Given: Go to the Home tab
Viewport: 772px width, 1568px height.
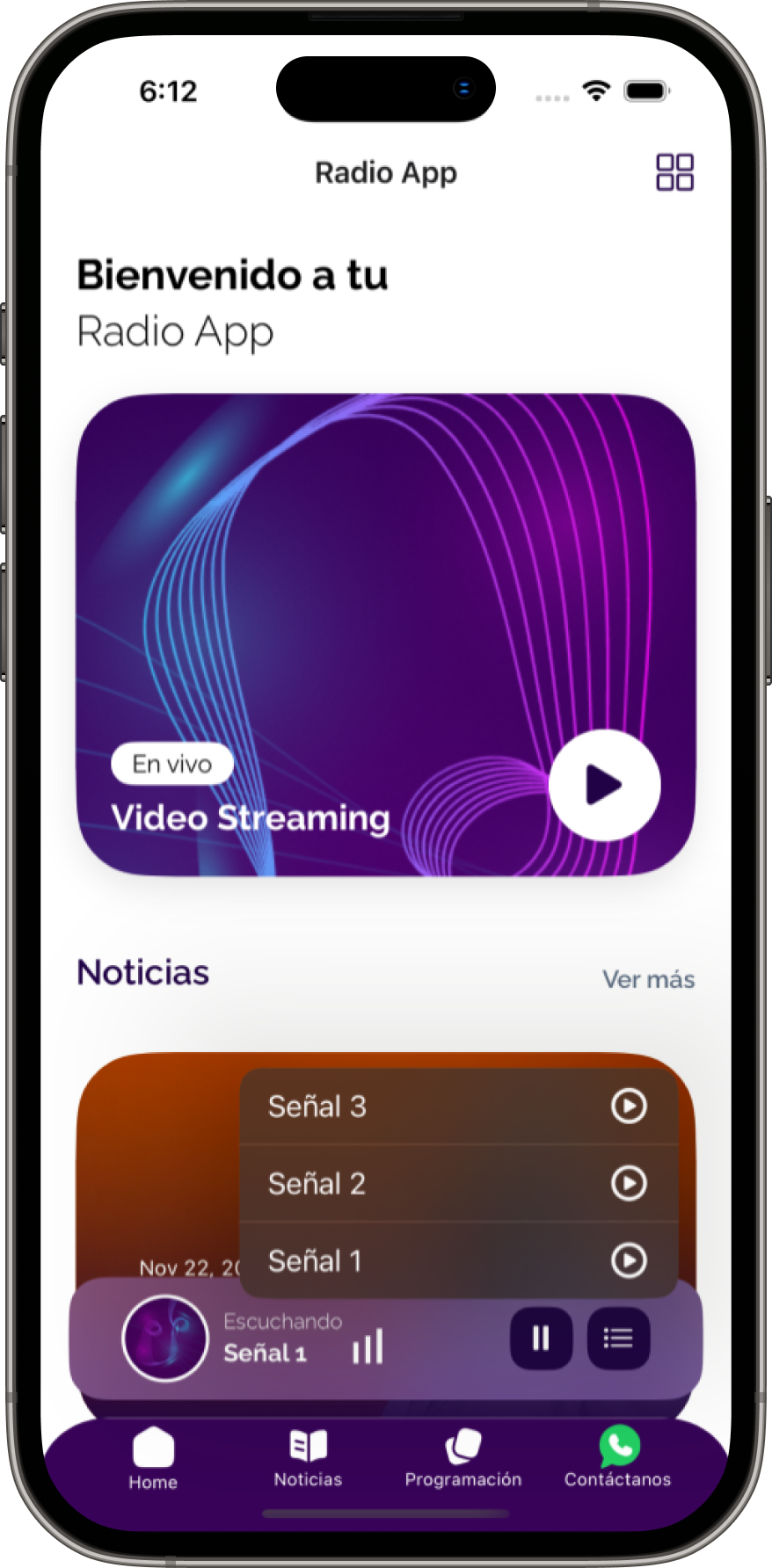Looking at the screenshot, I should pyautogui.click(x=153, y=1460).
